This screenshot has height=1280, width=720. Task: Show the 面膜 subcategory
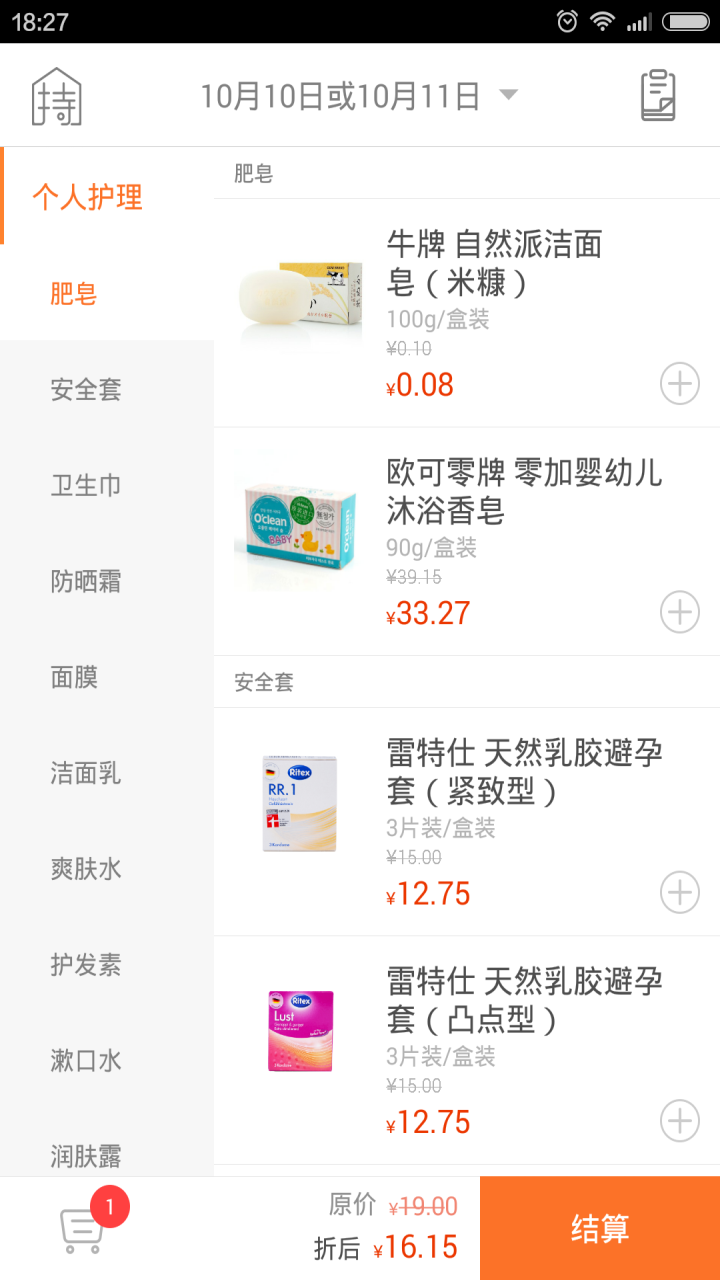click(75, 677)
